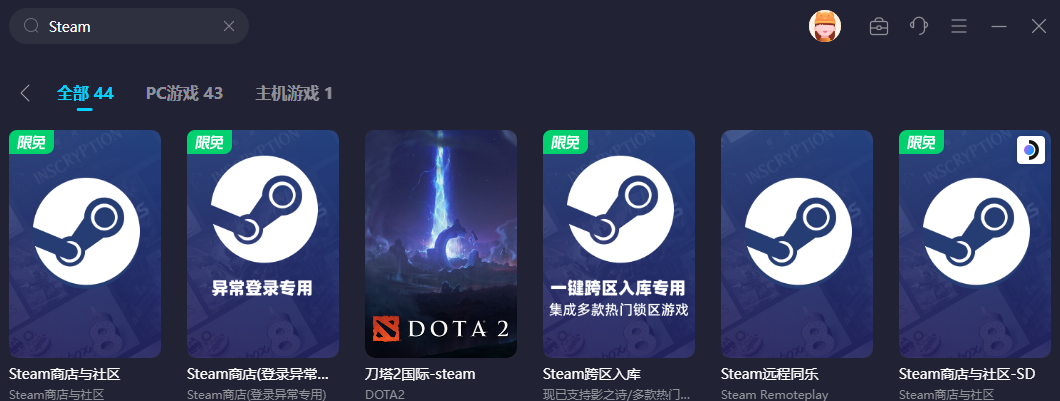Open 刀塔2国际-steam card

tap(441, 244)
